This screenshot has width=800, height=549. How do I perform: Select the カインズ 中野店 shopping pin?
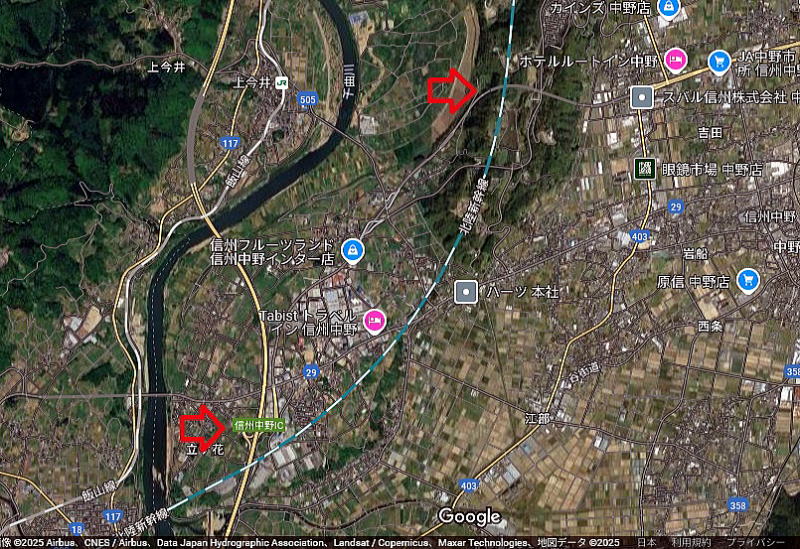[668, 8]
